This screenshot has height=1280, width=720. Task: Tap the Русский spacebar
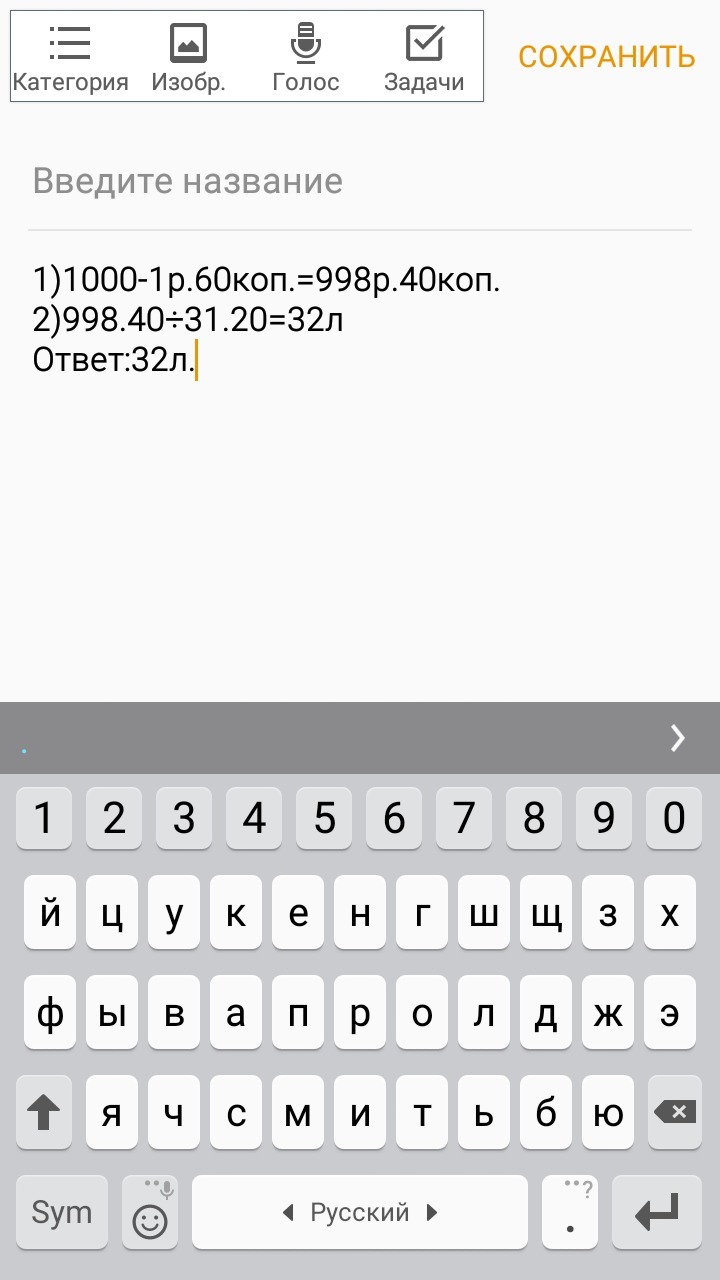pos(360,1212)
